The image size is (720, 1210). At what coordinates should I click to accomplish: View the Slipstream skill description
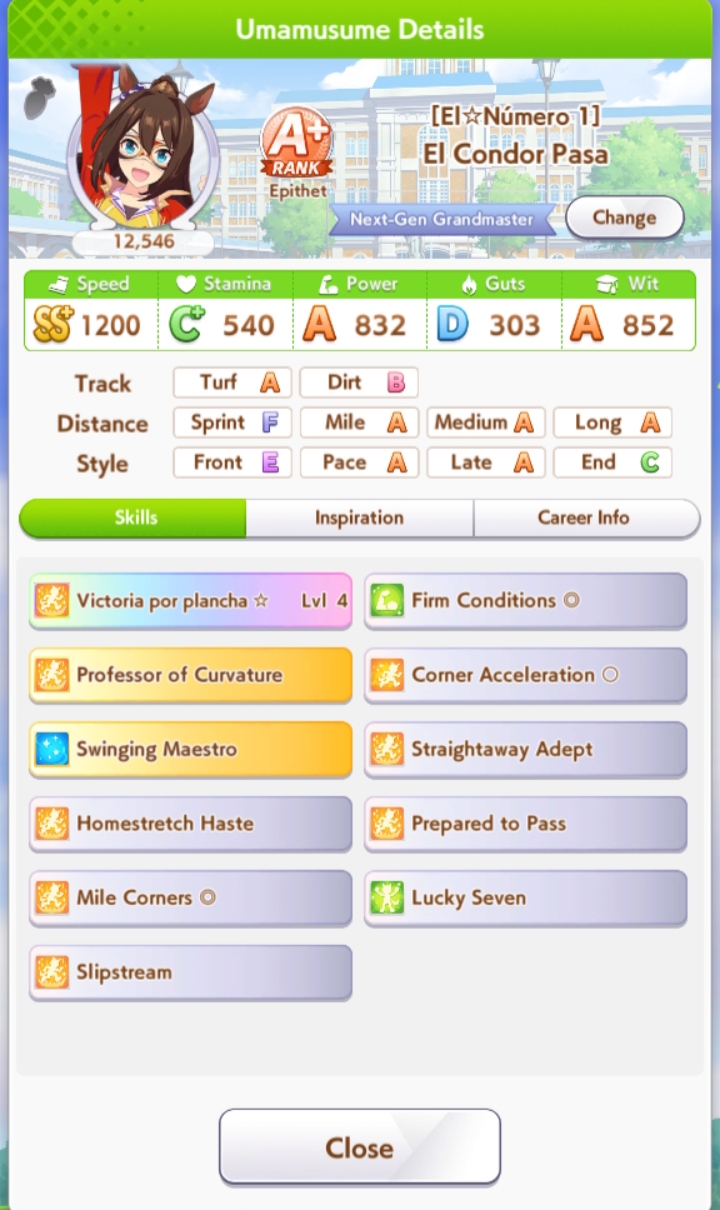tap(190, 972)
